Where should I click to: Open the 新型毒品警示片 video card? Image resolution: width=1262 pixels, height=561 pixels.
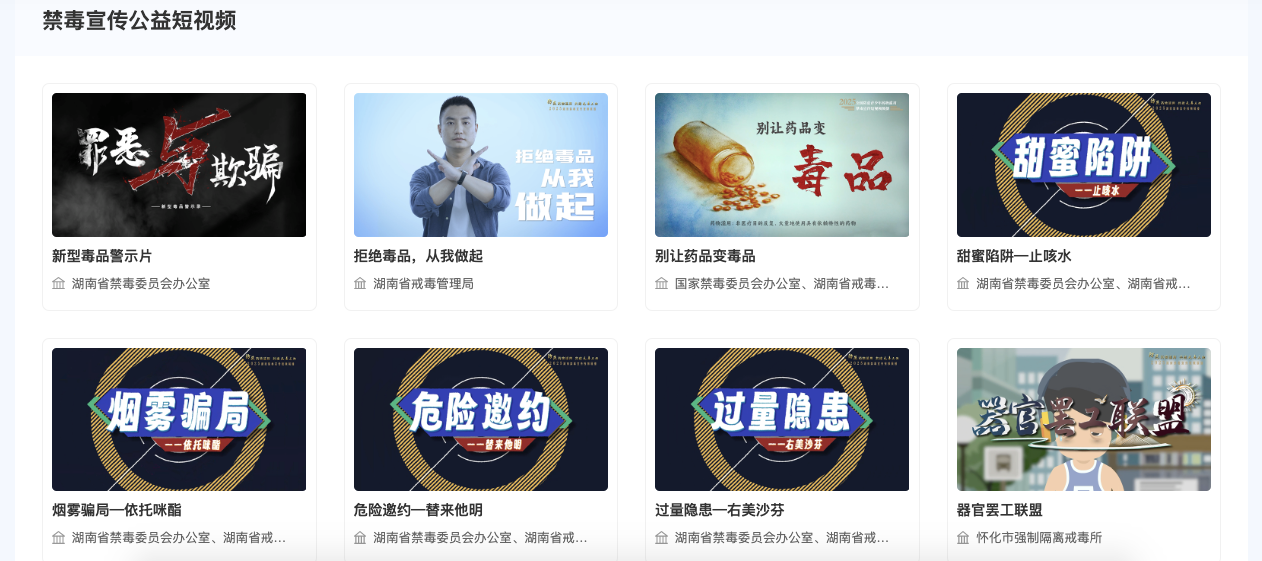[x=179, y=165]
